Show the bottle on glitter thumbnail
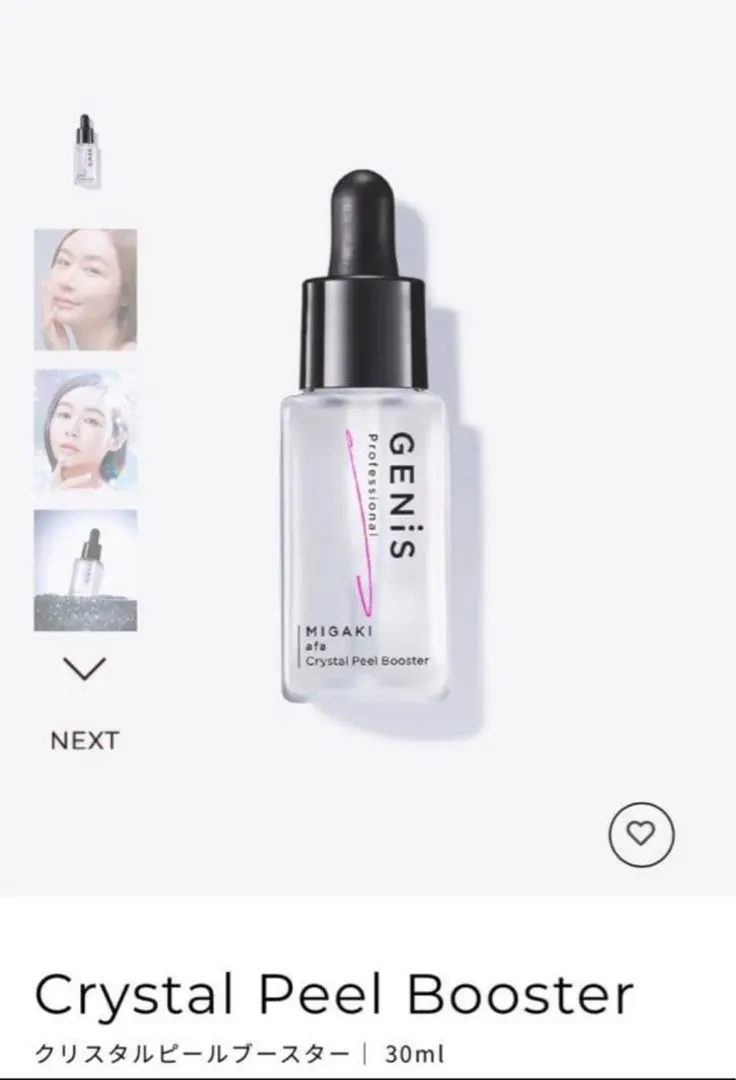The image size is (736, 1080). click(x=85, y=570)
